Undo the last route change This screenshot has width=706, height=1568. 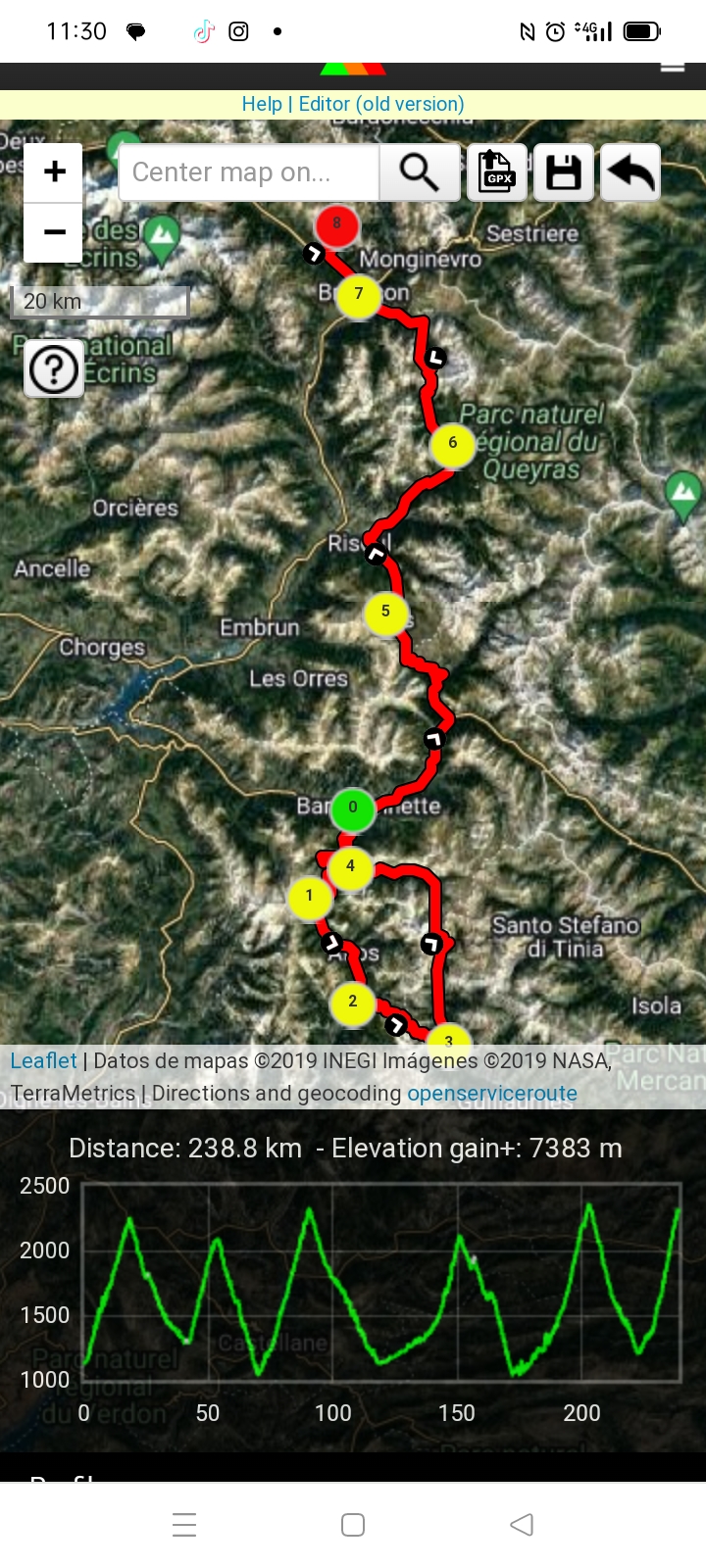click(x=630, y=172)
